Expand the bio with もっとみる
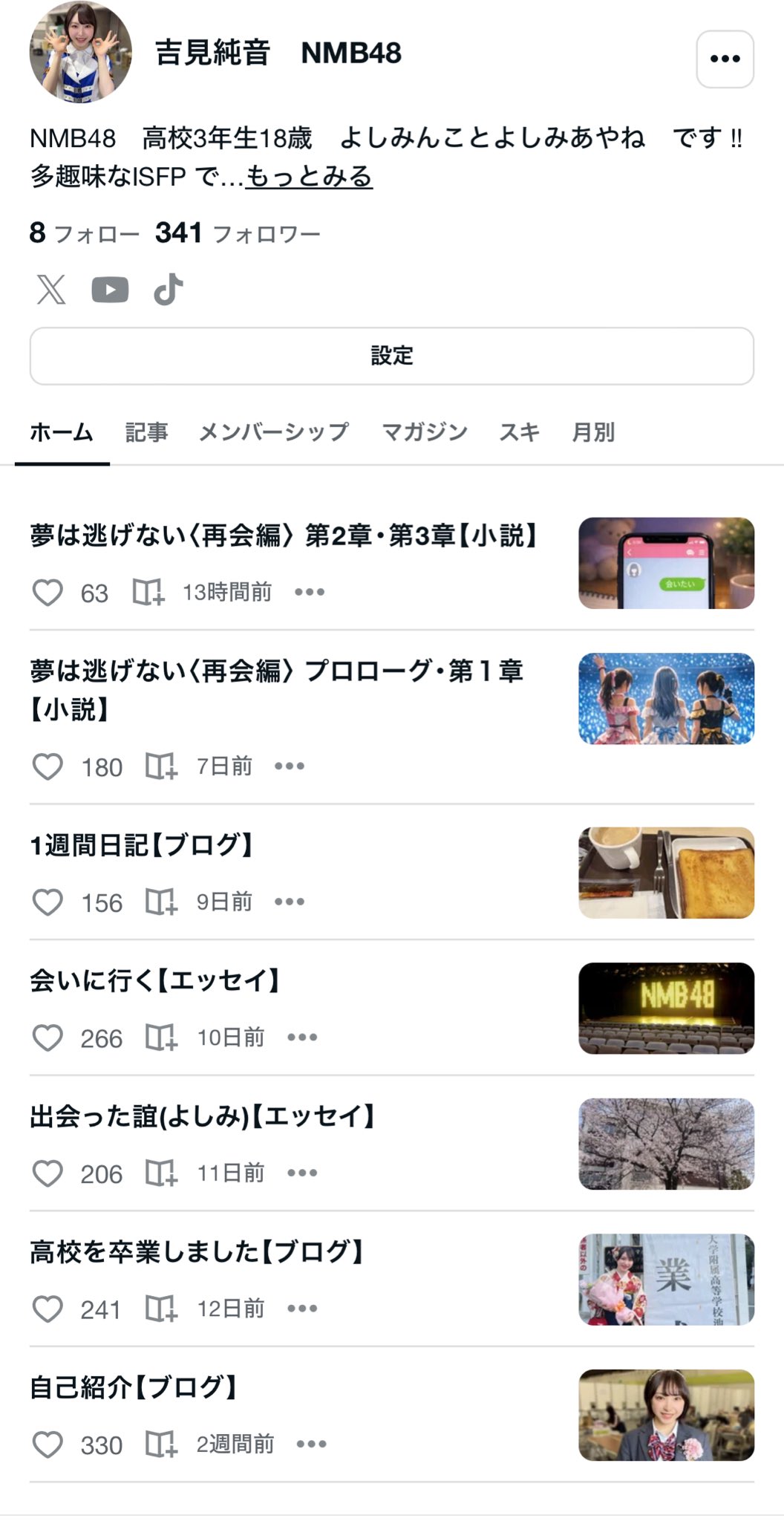The width and height of the screenshot is (784, 1521). click(x=308, y=177)
